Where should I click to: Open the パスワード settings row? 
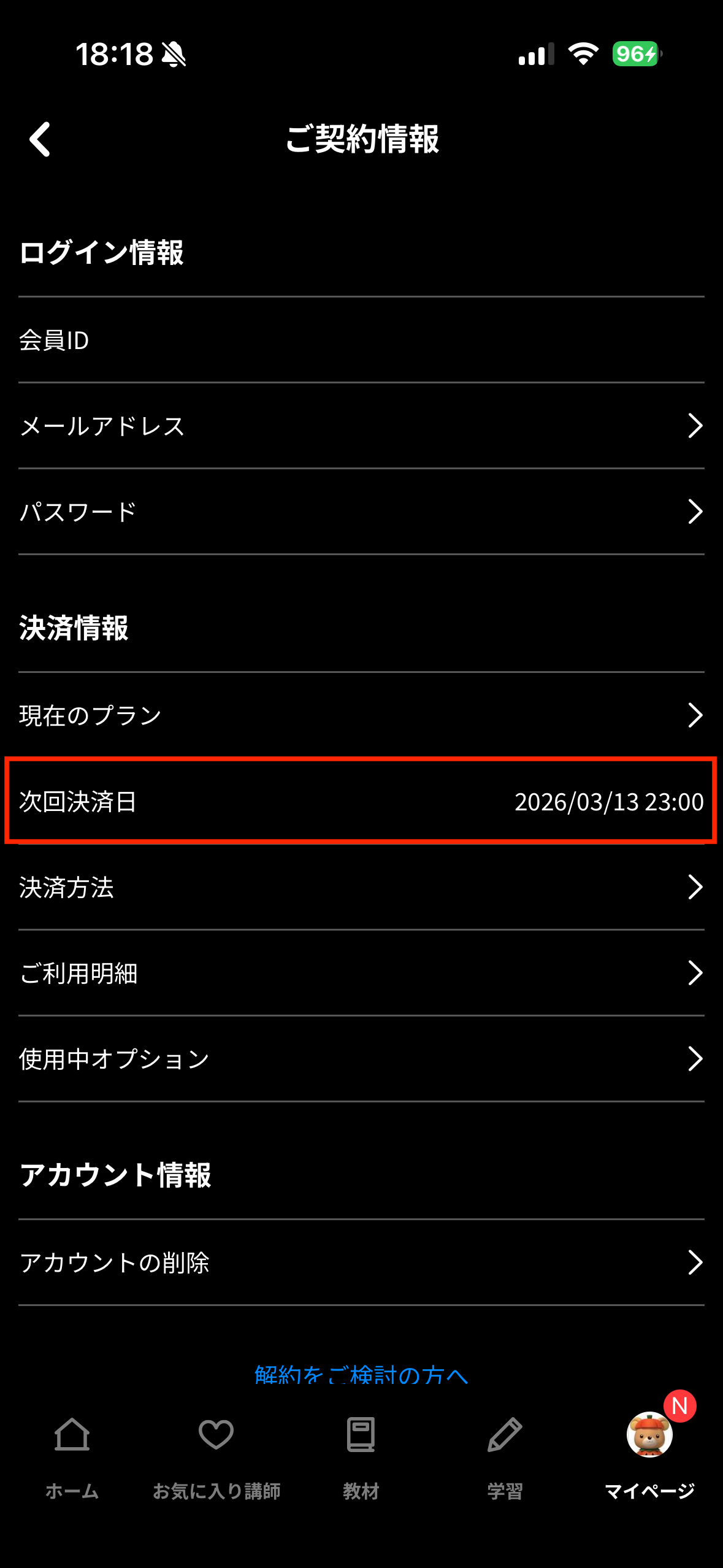361,512
